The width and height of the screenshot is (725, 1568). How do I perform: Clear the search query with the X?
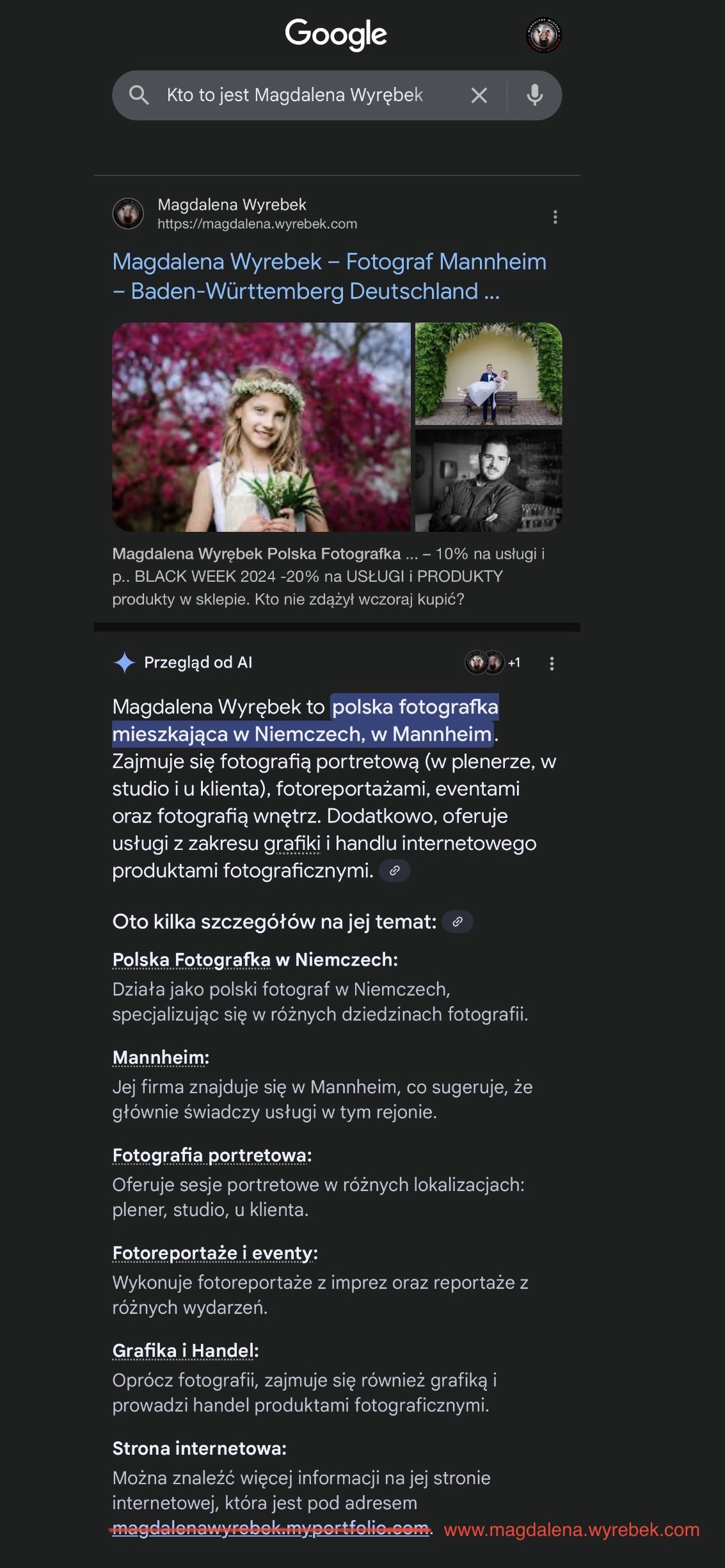[x=479, y=95]
